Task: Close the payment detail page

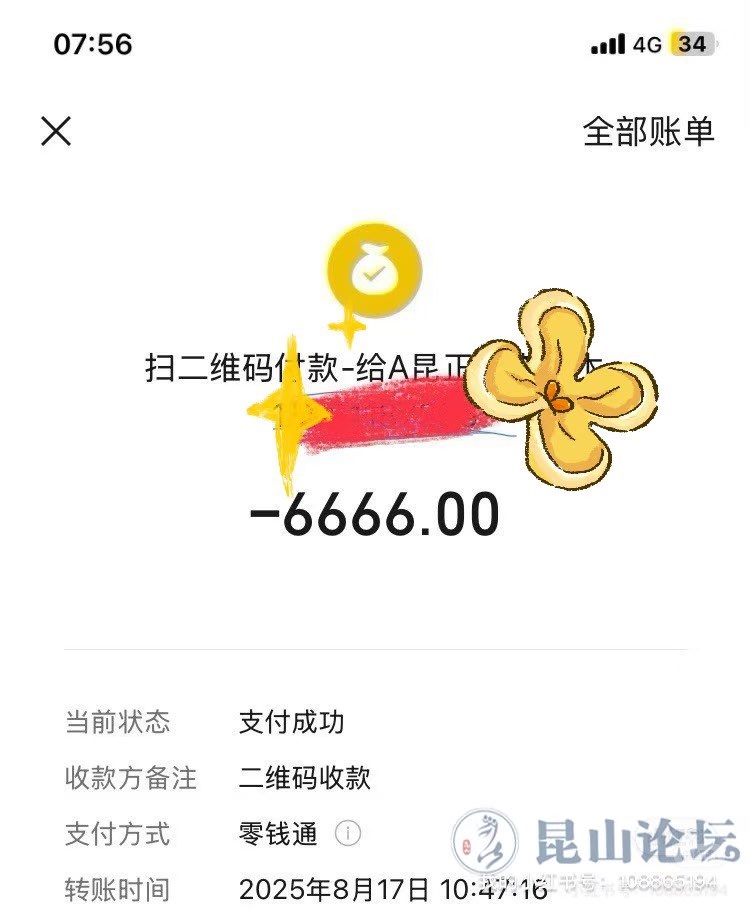Action: (x=56, y=131)
